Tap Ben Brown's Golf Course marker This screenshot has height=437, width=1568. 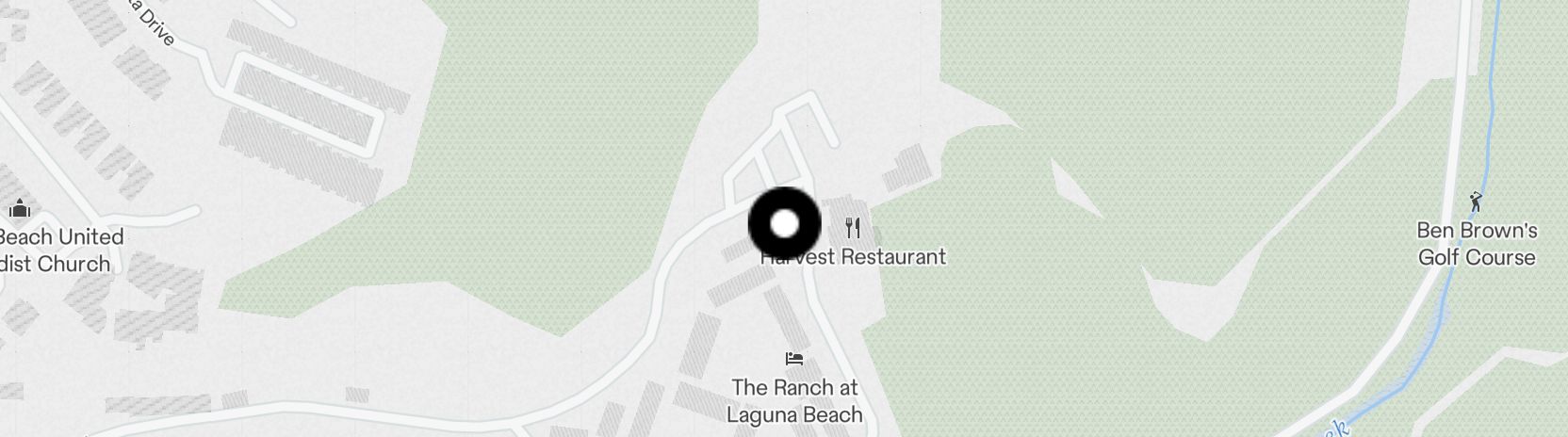point(1477,201)
